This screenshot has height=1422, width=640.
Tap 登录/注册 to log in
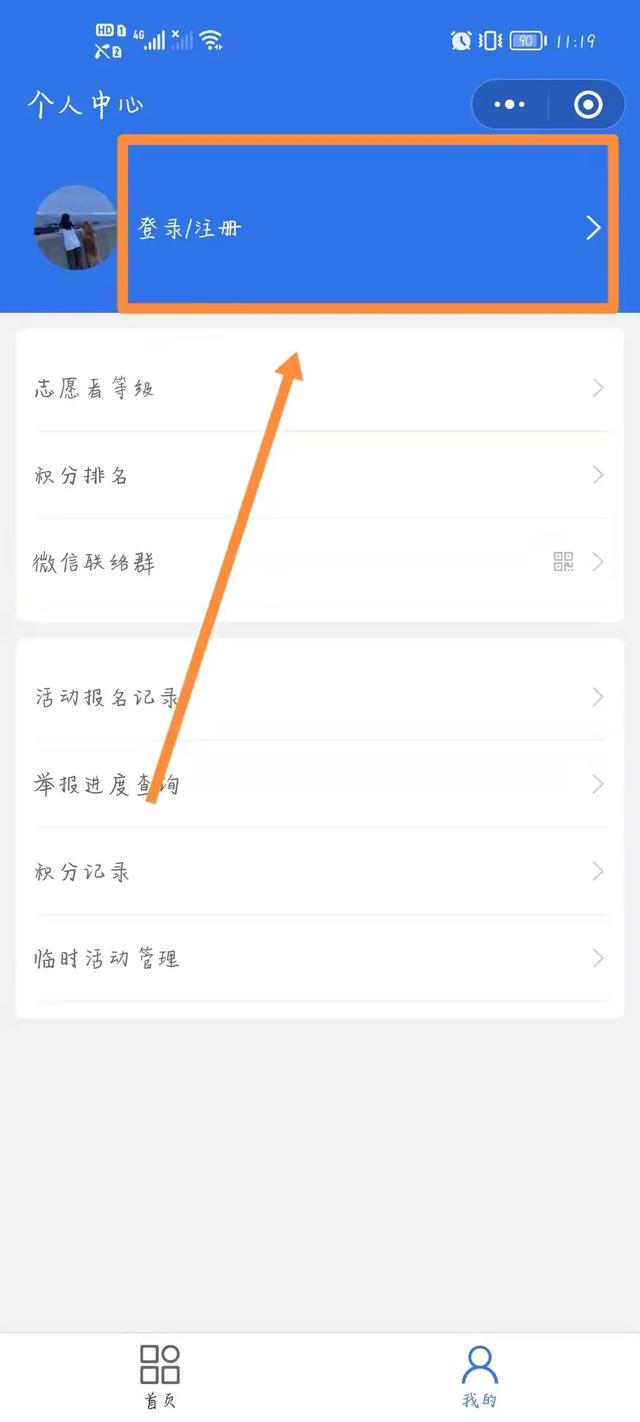(x=190, y=229)
